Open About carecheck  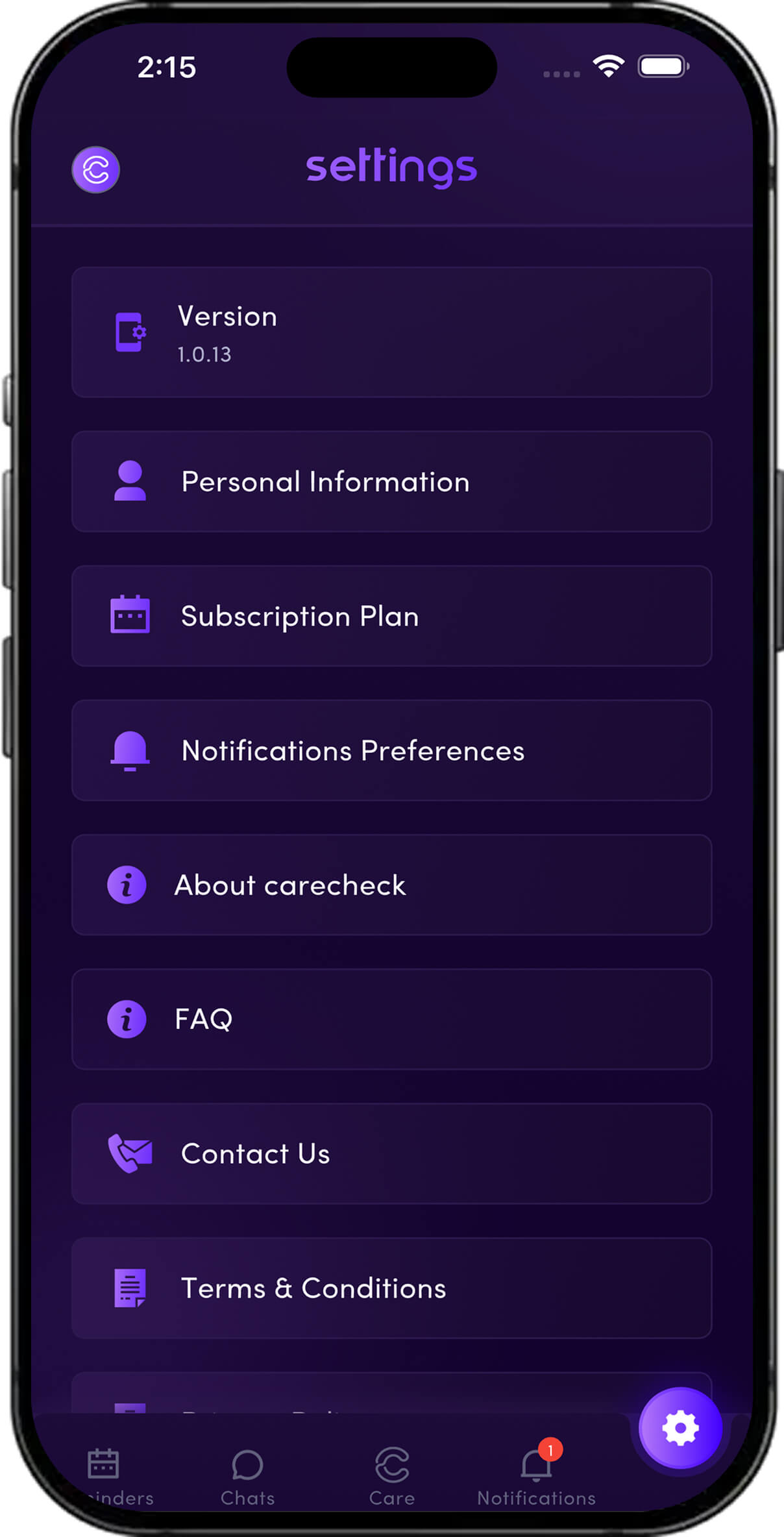pos(391,885)
